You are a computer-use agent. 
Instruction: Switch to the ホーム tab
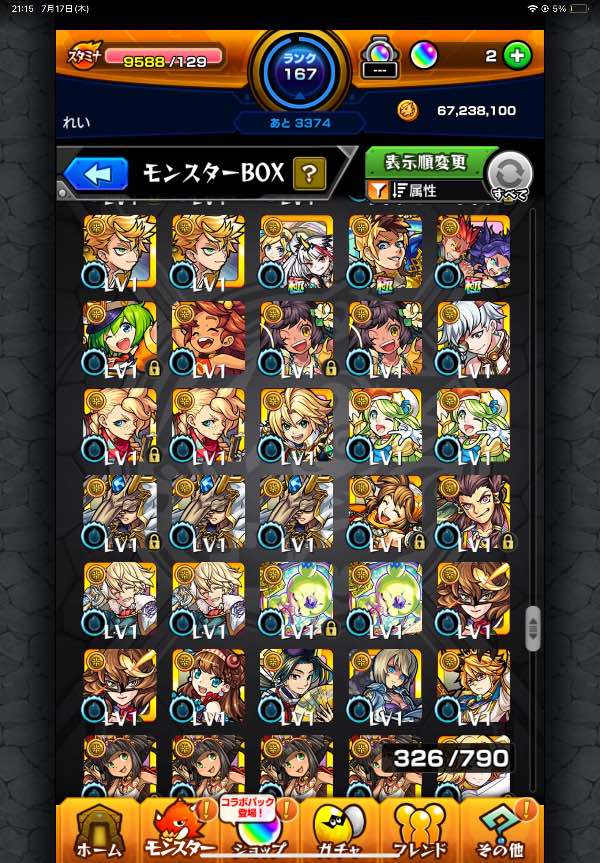[x=98, y=829]
